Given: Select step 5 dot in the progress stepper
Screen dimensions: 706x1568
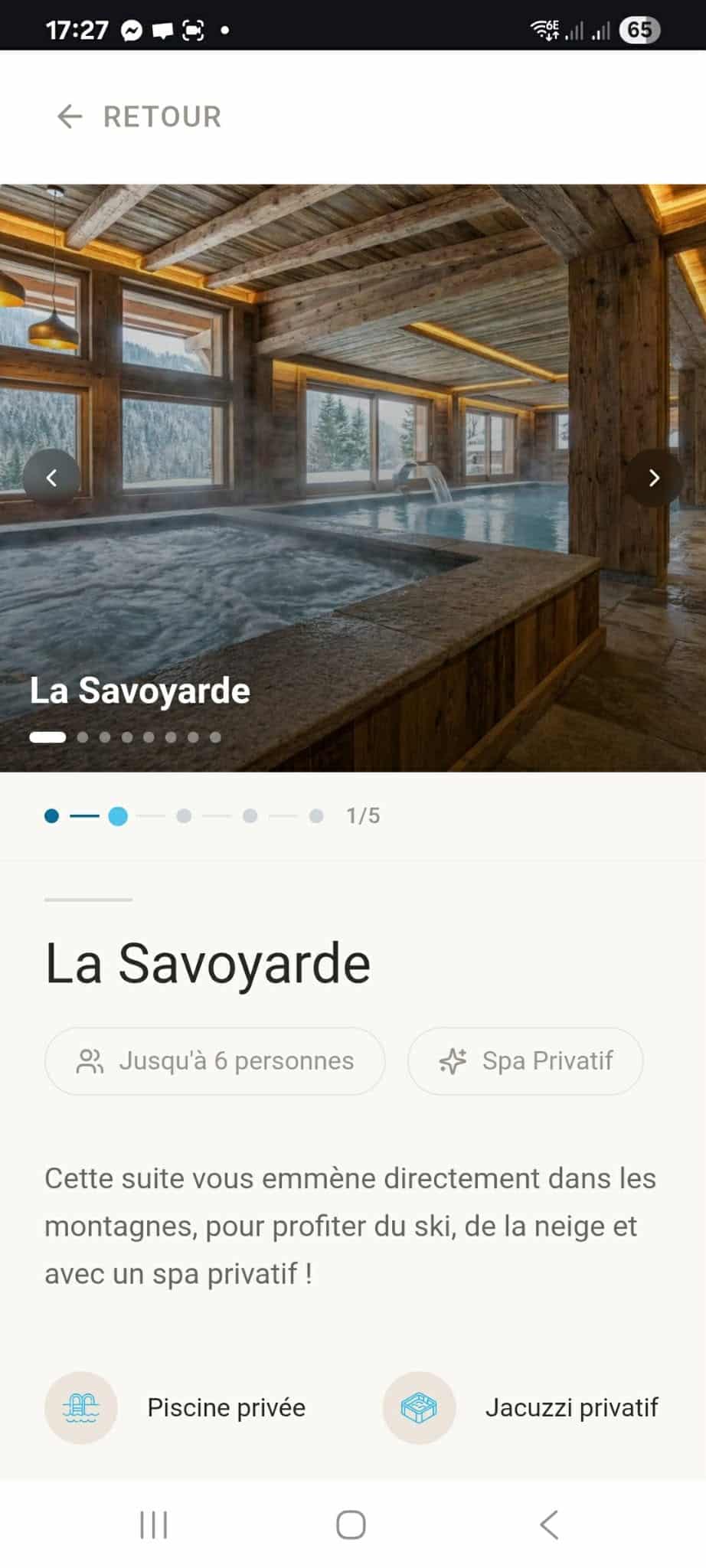Looking at the screenshot, I should click(315, 816).
